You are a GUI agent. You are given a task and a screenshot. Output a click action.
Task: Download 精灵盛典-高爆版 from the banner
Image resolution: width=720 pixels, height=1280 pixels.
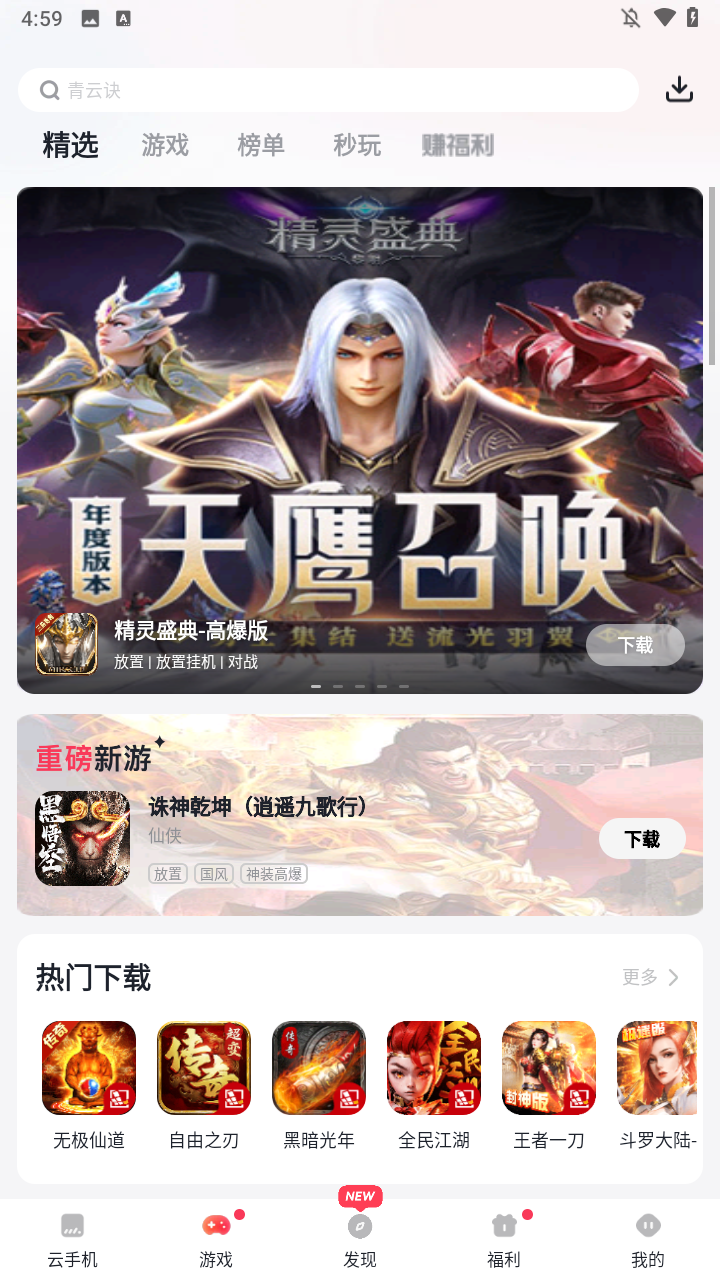click(635, 645)
